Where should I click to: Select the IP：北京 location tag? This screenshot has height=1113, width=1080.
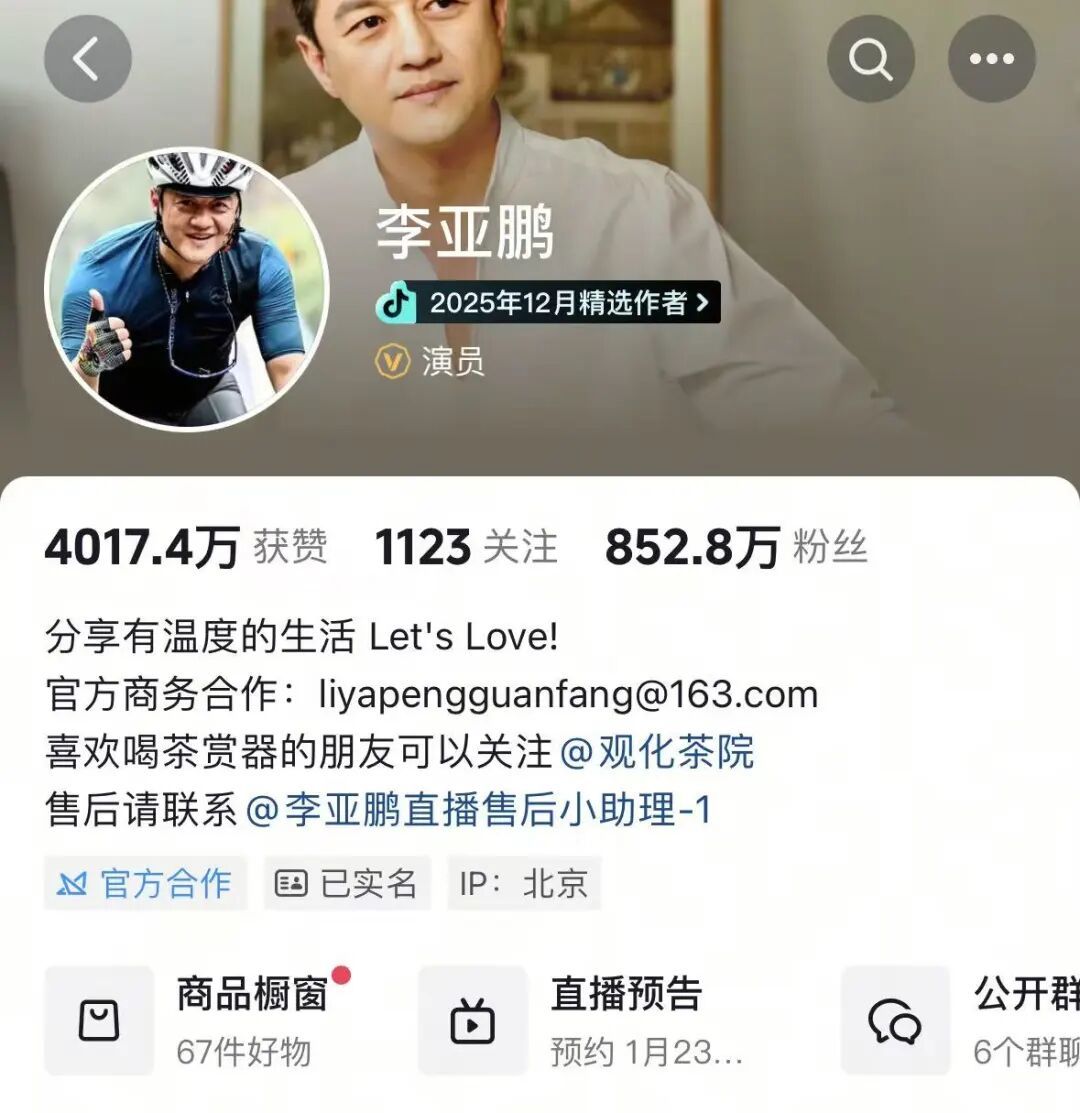pyautogui.click(x=522, y=883)
